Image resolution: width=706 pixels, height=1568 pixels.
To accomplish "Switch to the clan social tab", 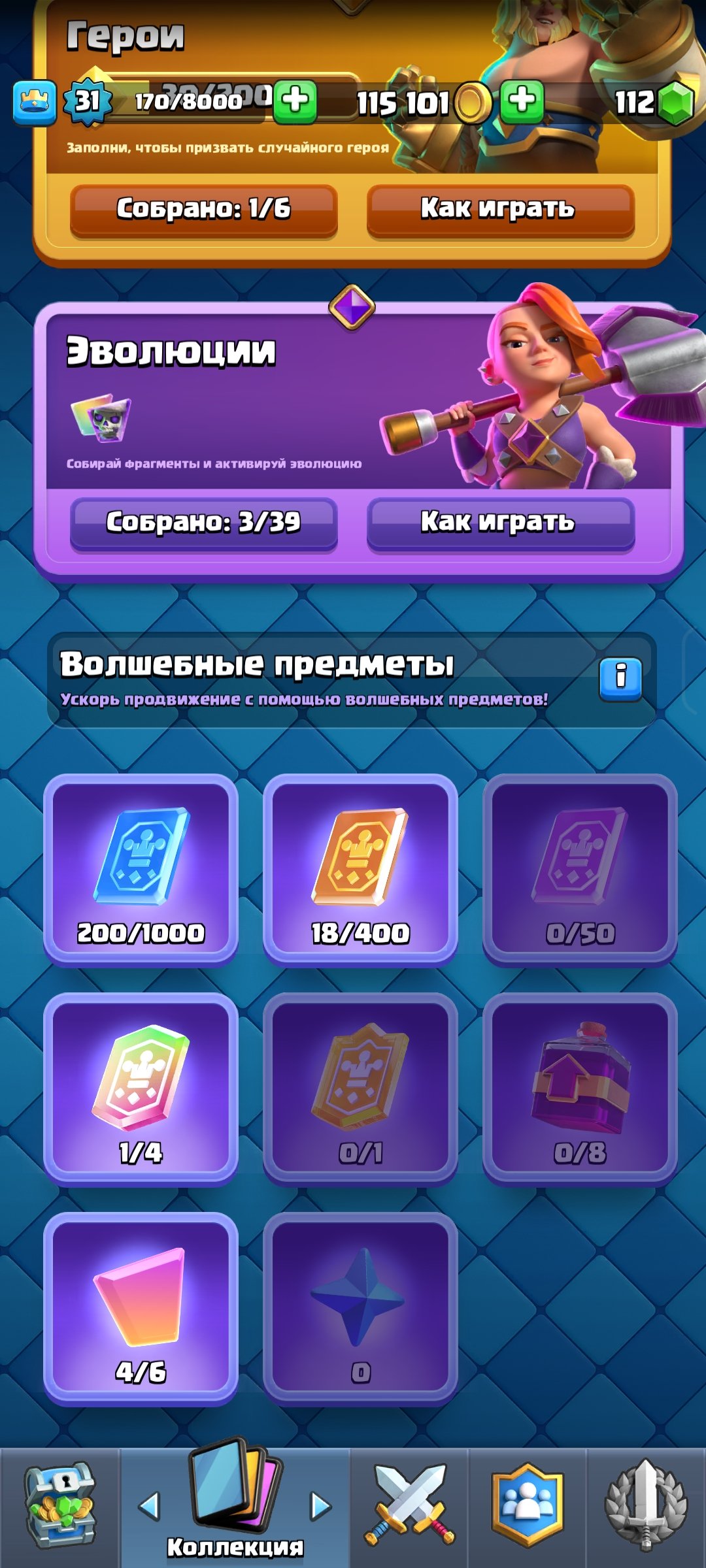I will [528, 1507].
